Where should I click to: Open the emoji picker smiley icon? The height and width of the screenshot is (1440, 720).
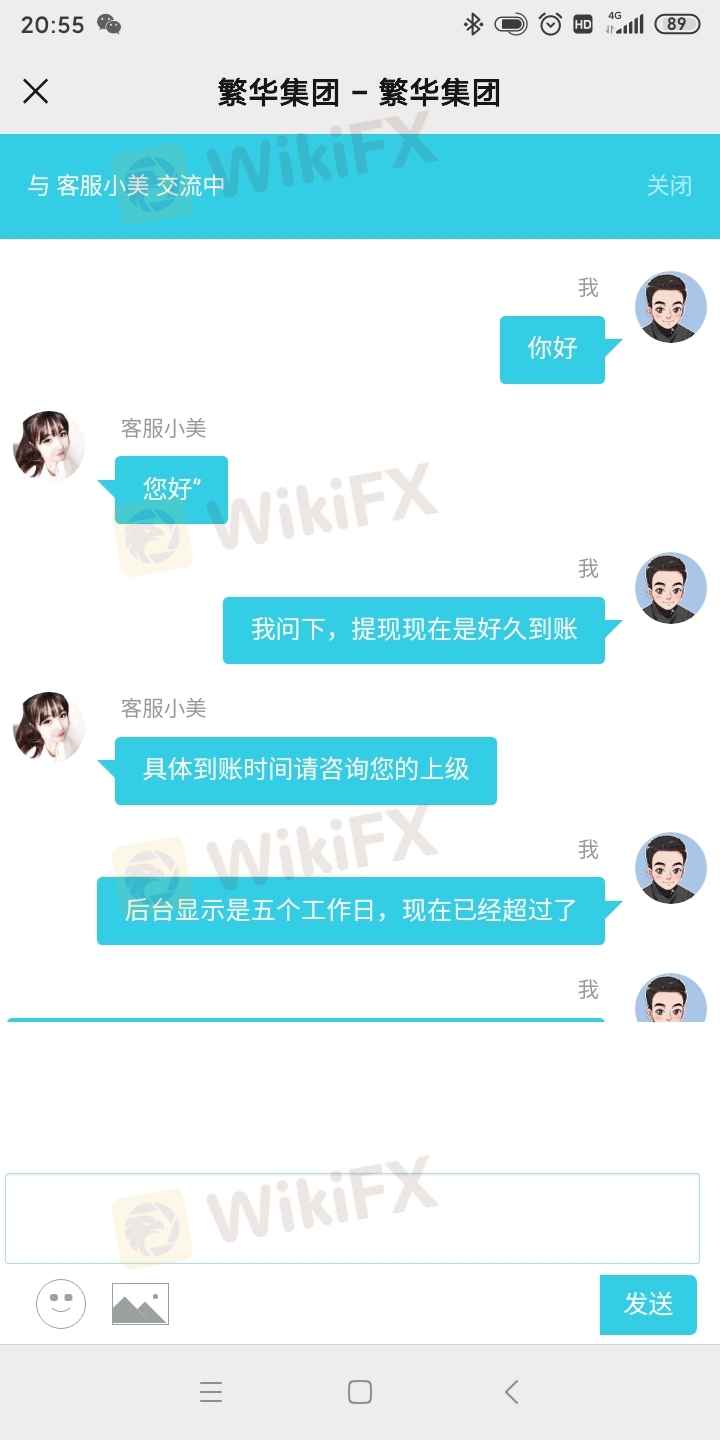pos(61,1304)
